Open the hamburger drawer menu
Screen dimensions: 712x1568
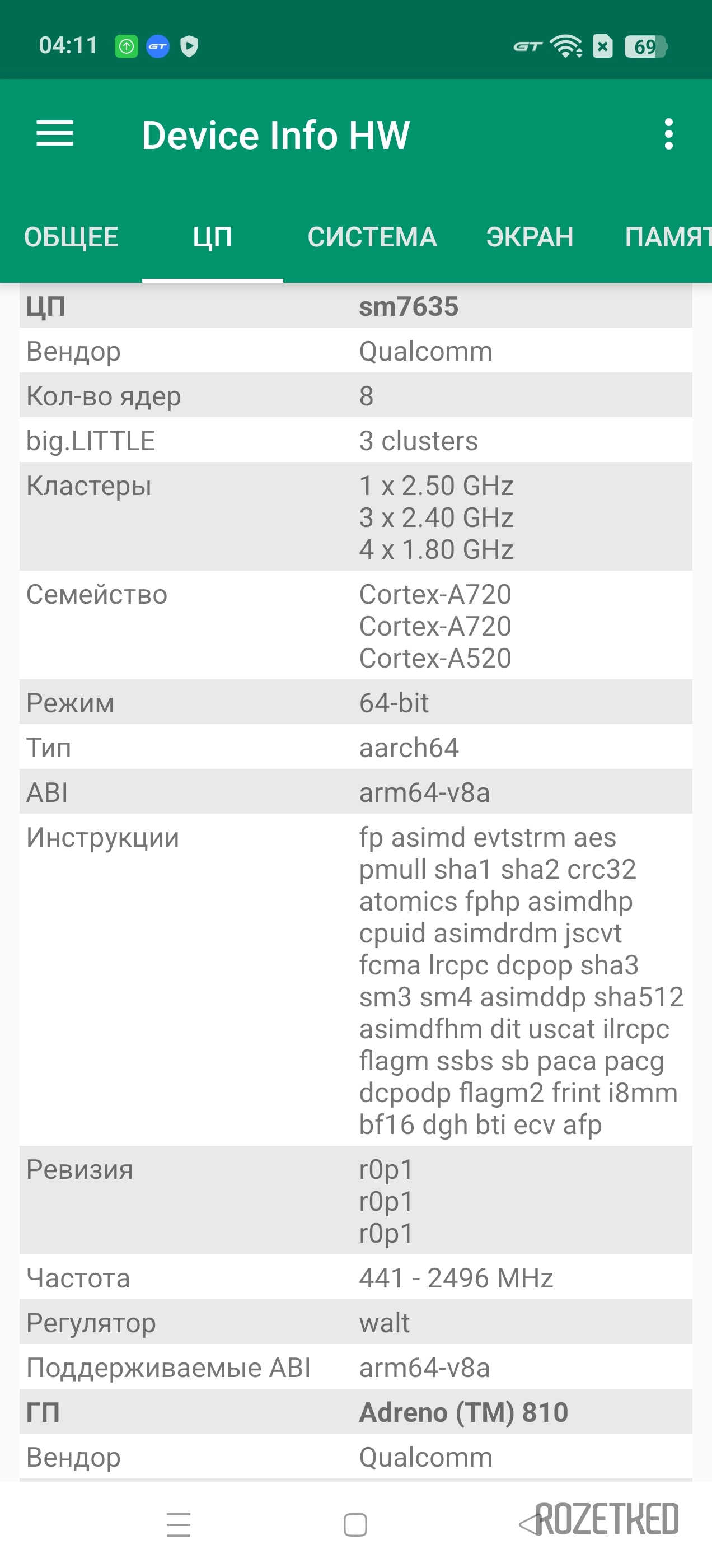[55, 134]
